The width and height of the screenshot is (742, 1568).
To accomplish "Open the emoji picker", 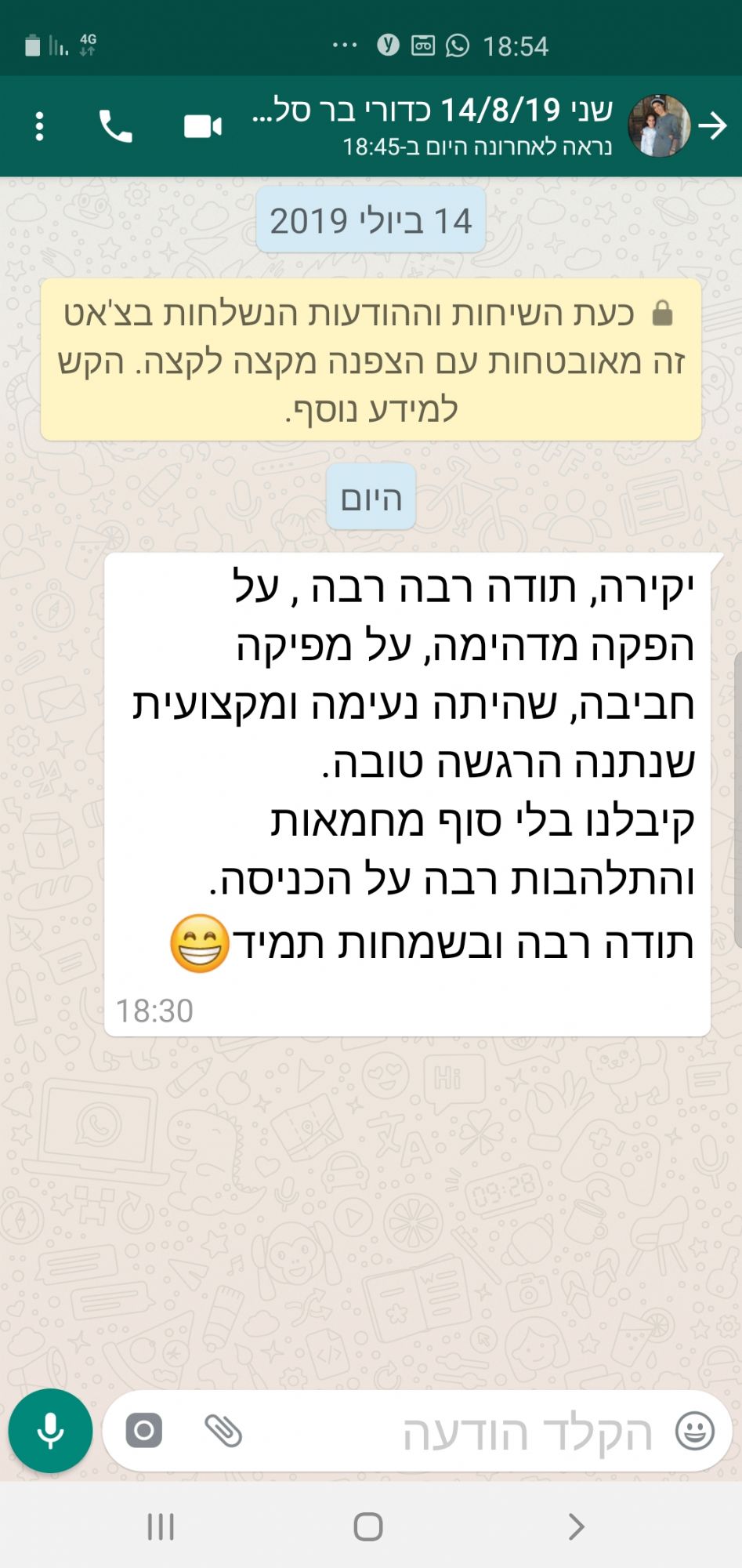I will pyautogui.click(x=694, y=1431).
